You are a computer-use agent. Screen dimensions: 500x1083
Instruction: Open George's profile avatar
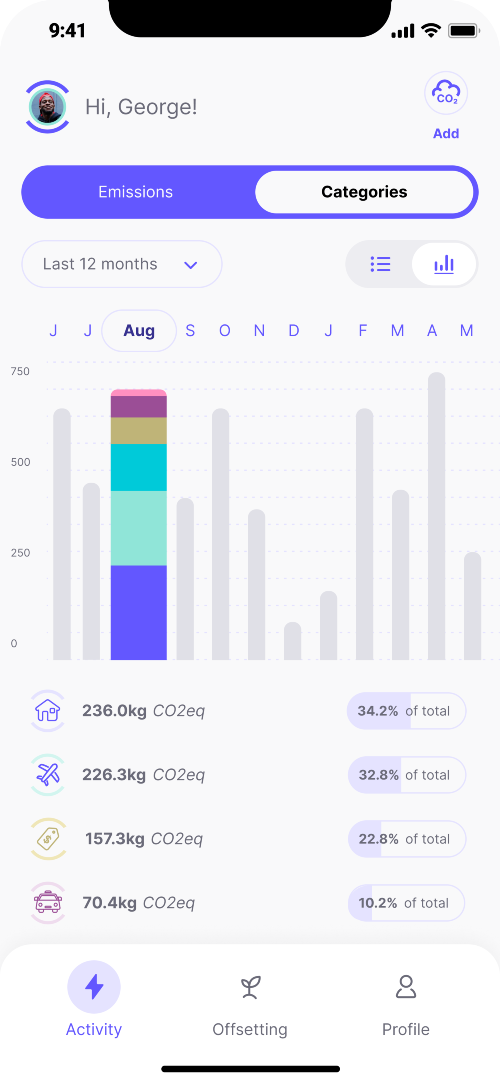pos(48,107)
